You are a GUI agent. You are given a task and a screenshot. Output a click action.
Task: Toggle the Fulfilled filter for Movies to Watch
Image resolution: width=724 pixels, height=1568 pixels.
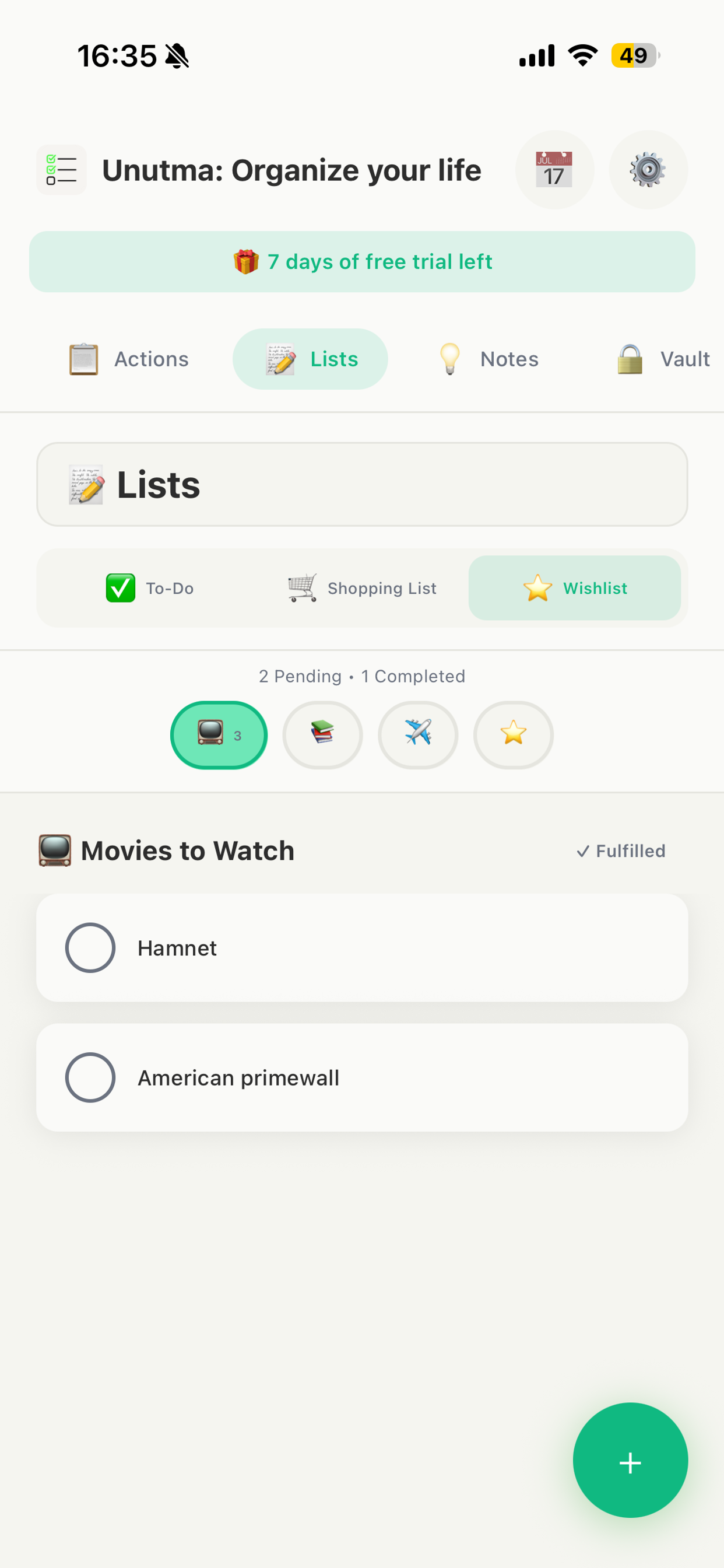tap(620, 850)
